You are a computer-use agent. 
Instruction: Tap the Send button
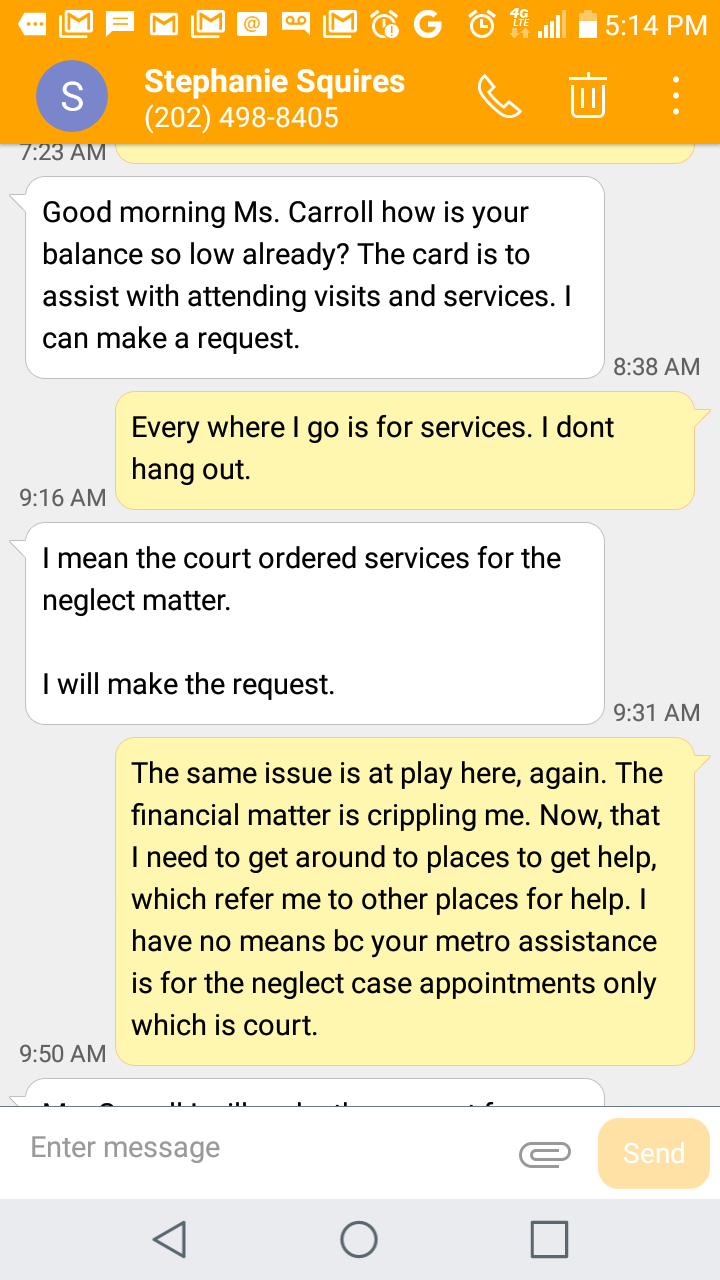pos(654,1153)
